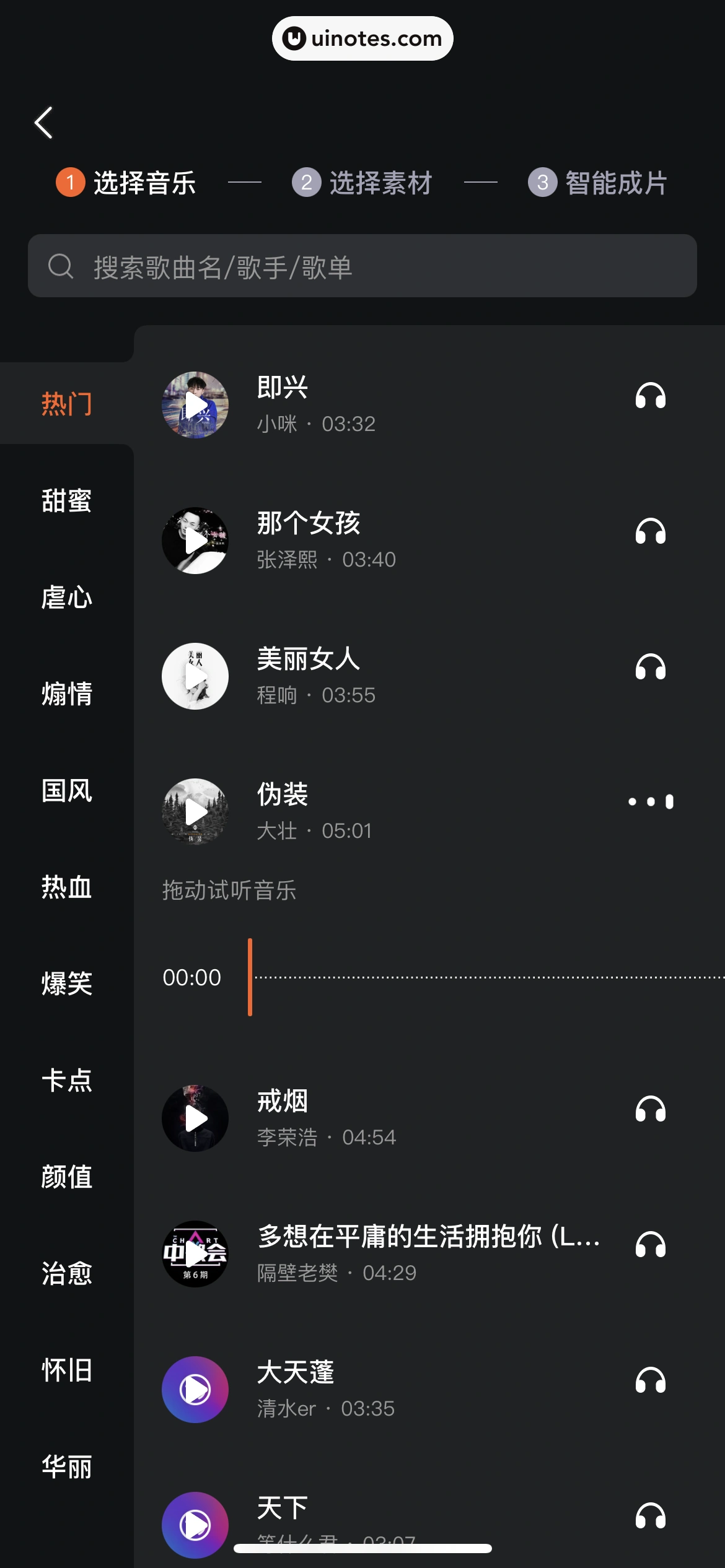Image resolution: width=725 pixels, height=1568 pixels.
Task: Select the 爆笑 category
Action: click(67, 984)
